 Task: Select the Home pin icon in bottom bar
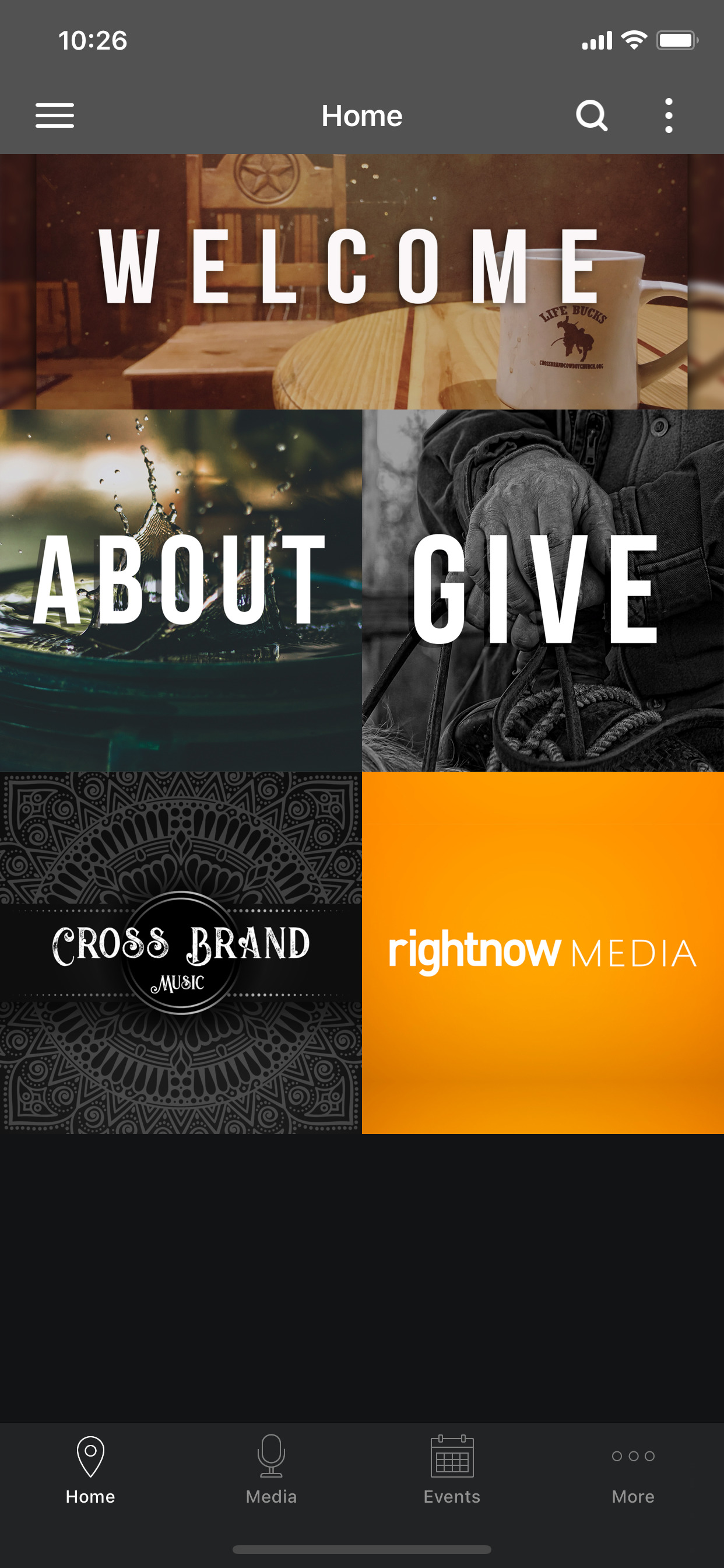[x=90, y=1458]
